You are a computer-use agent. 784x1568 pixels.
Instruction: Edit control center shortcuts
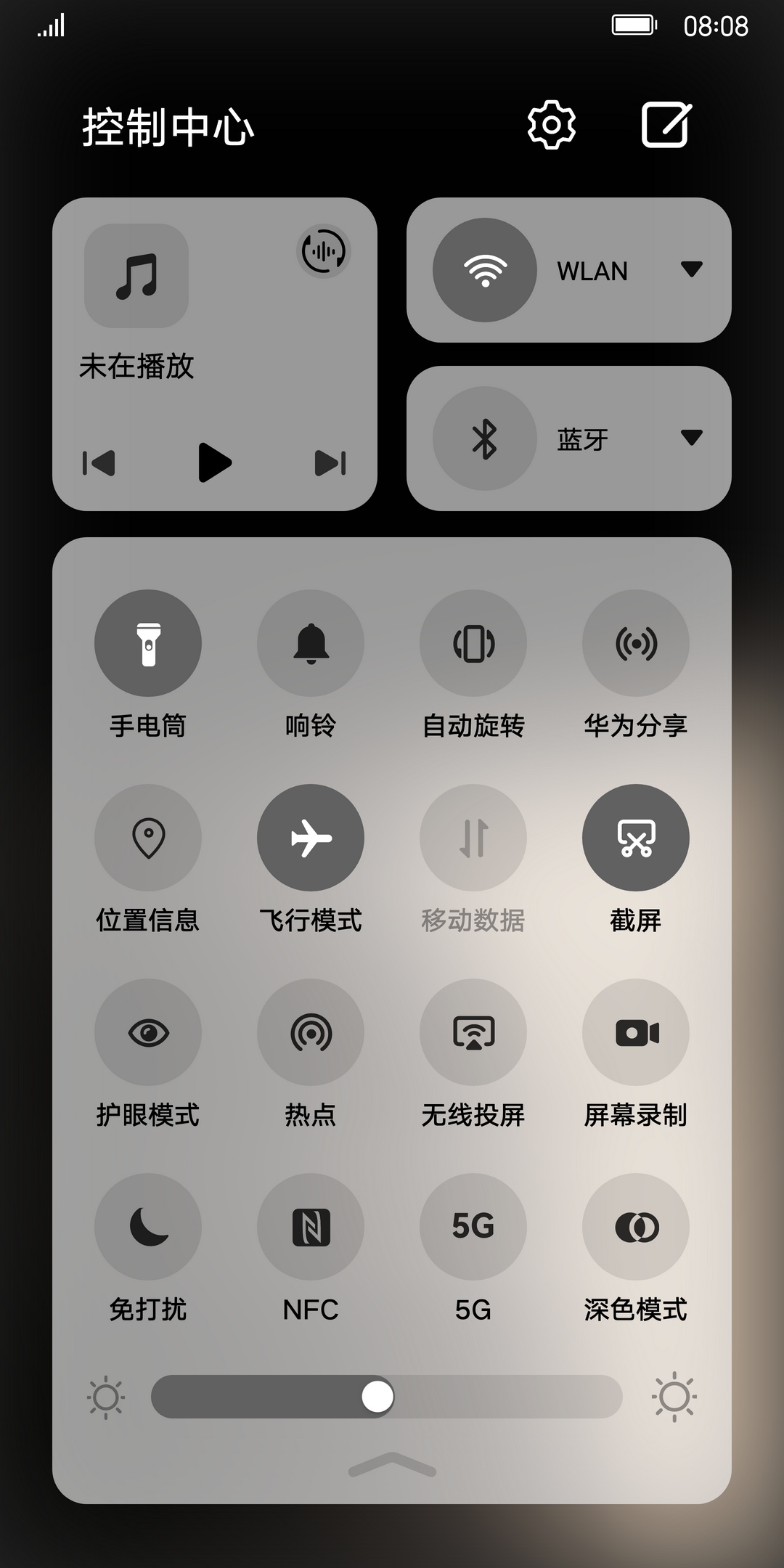[666, 125]
